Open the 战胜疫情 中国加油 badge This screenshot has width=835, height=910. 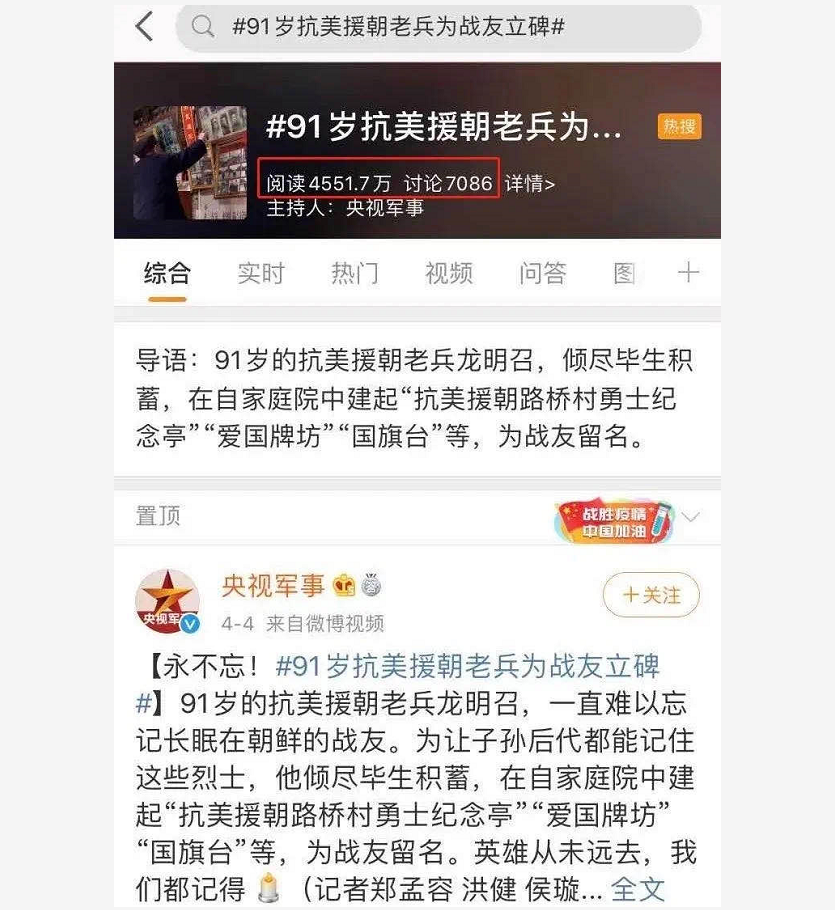click(614, 520)
